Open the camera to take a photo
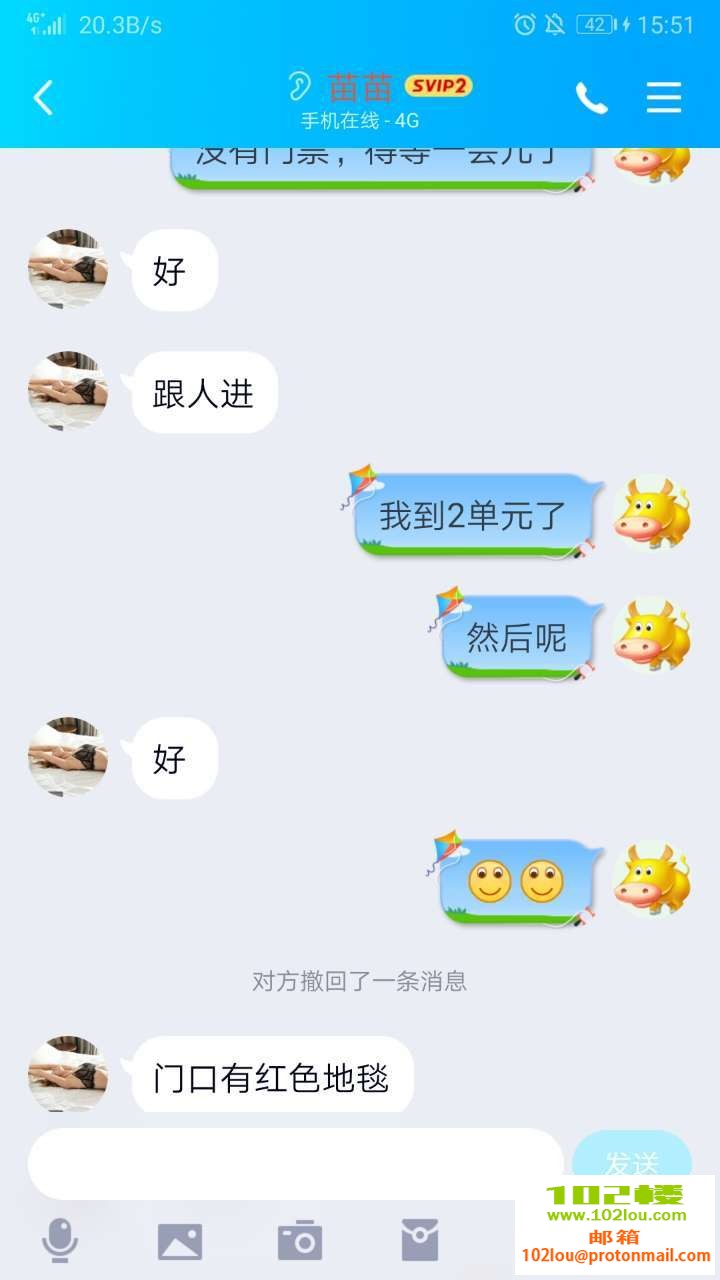This screenshot has width=720, height=1280. coord(300,1240)
